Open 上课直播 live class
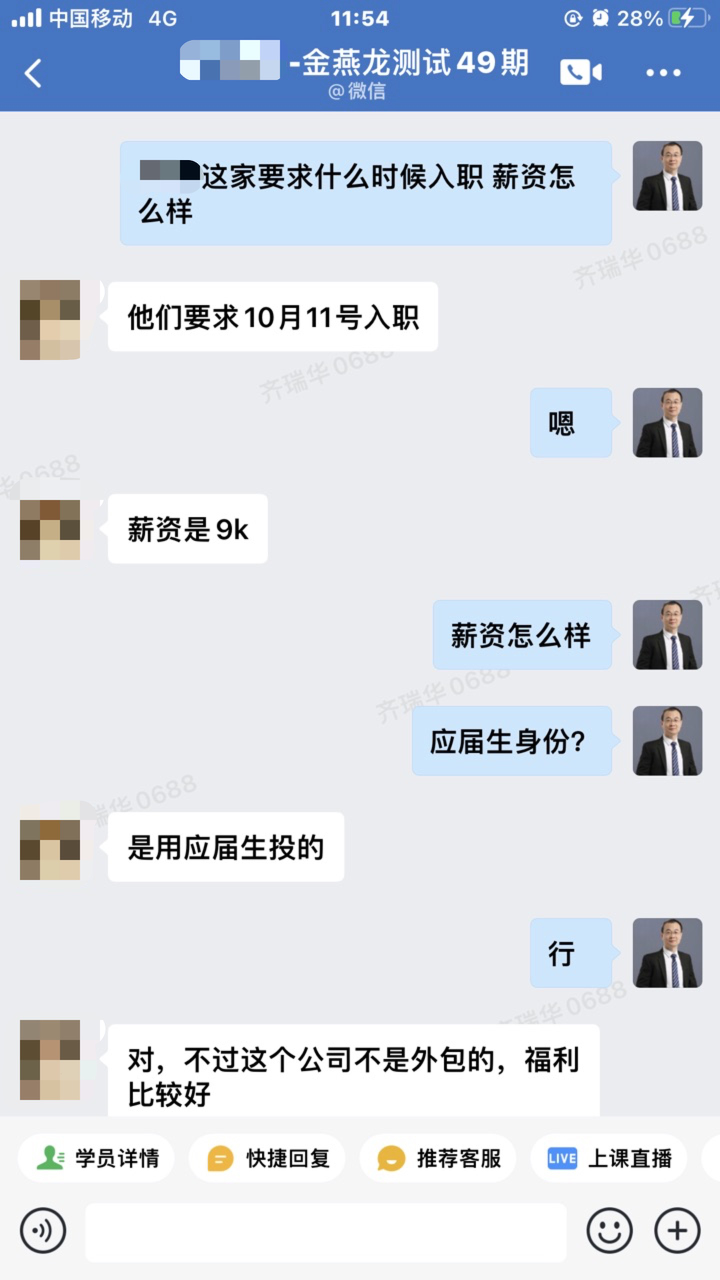The height and width of the screenshot is (1280, 720). point(609,1158)
